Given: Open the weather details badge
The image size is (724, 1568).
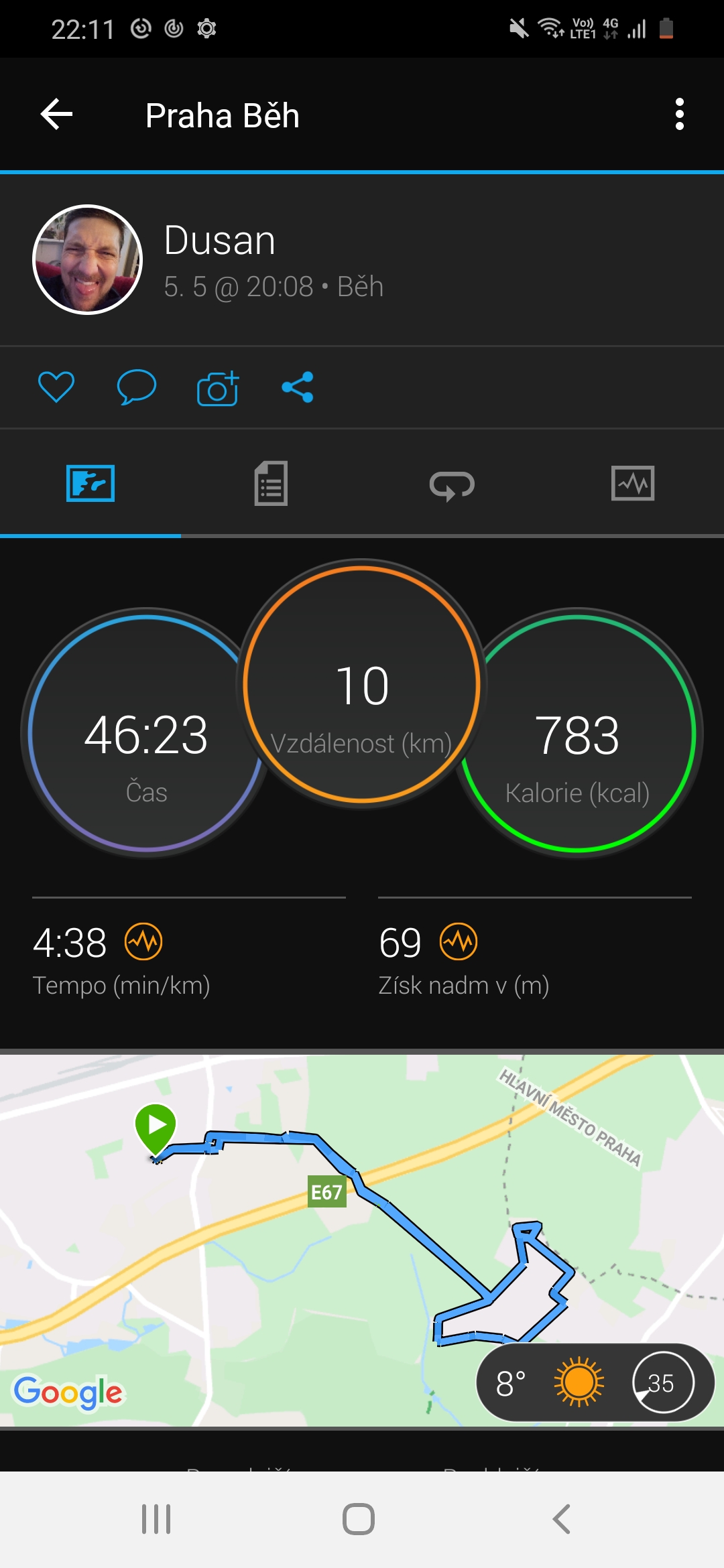Looking at the screenshot, I should click(x=595, y=1382).
